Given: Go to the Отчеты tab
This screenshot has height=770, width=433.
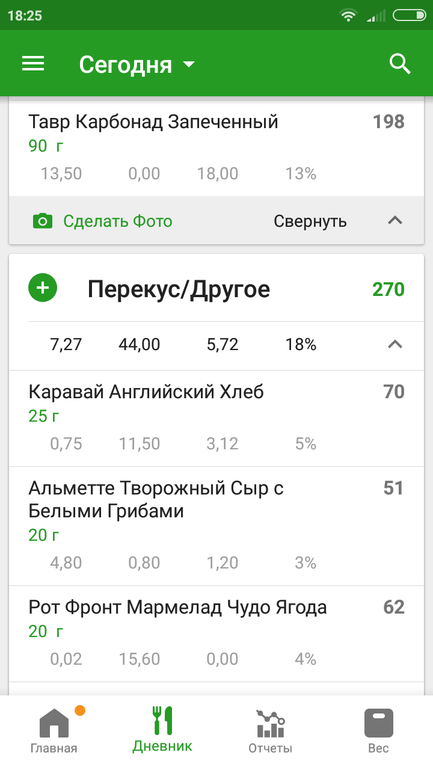Looking at the screenshot, I should click(x=271, y=731).
